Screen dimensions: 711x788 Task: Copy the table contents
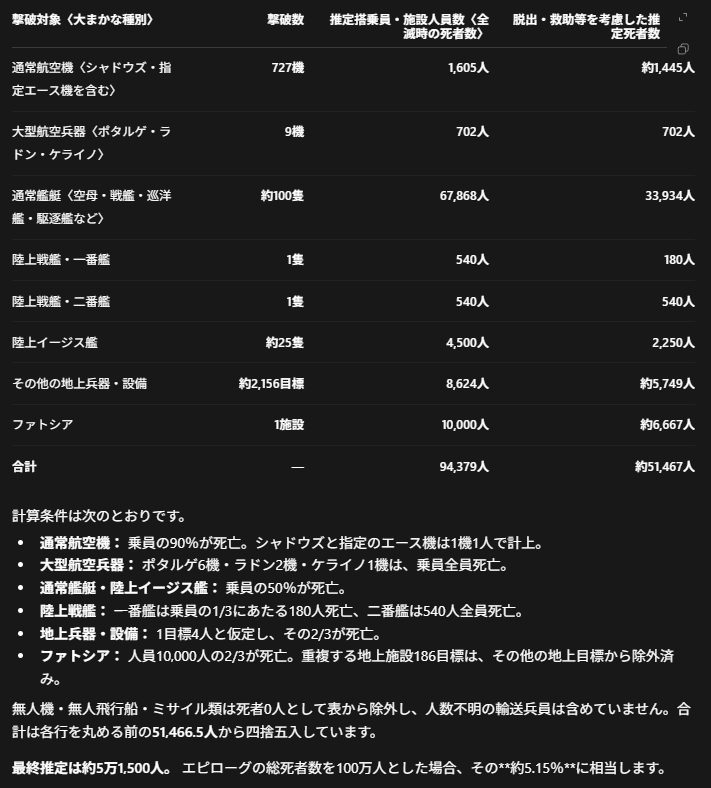click(x=682, y=49)
